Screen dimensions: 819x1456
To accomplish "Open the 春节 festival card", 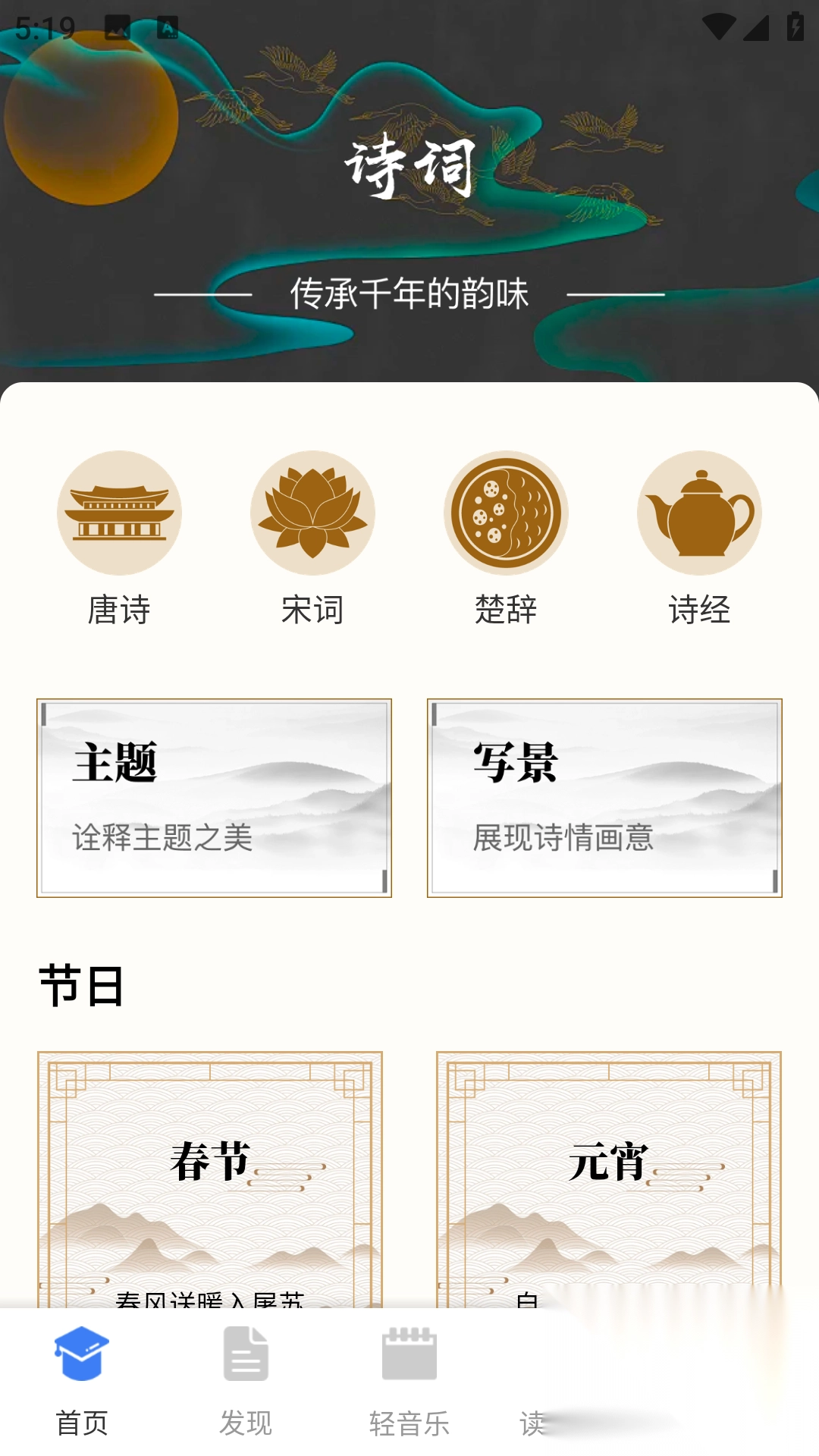I will tap(212, 1183).
